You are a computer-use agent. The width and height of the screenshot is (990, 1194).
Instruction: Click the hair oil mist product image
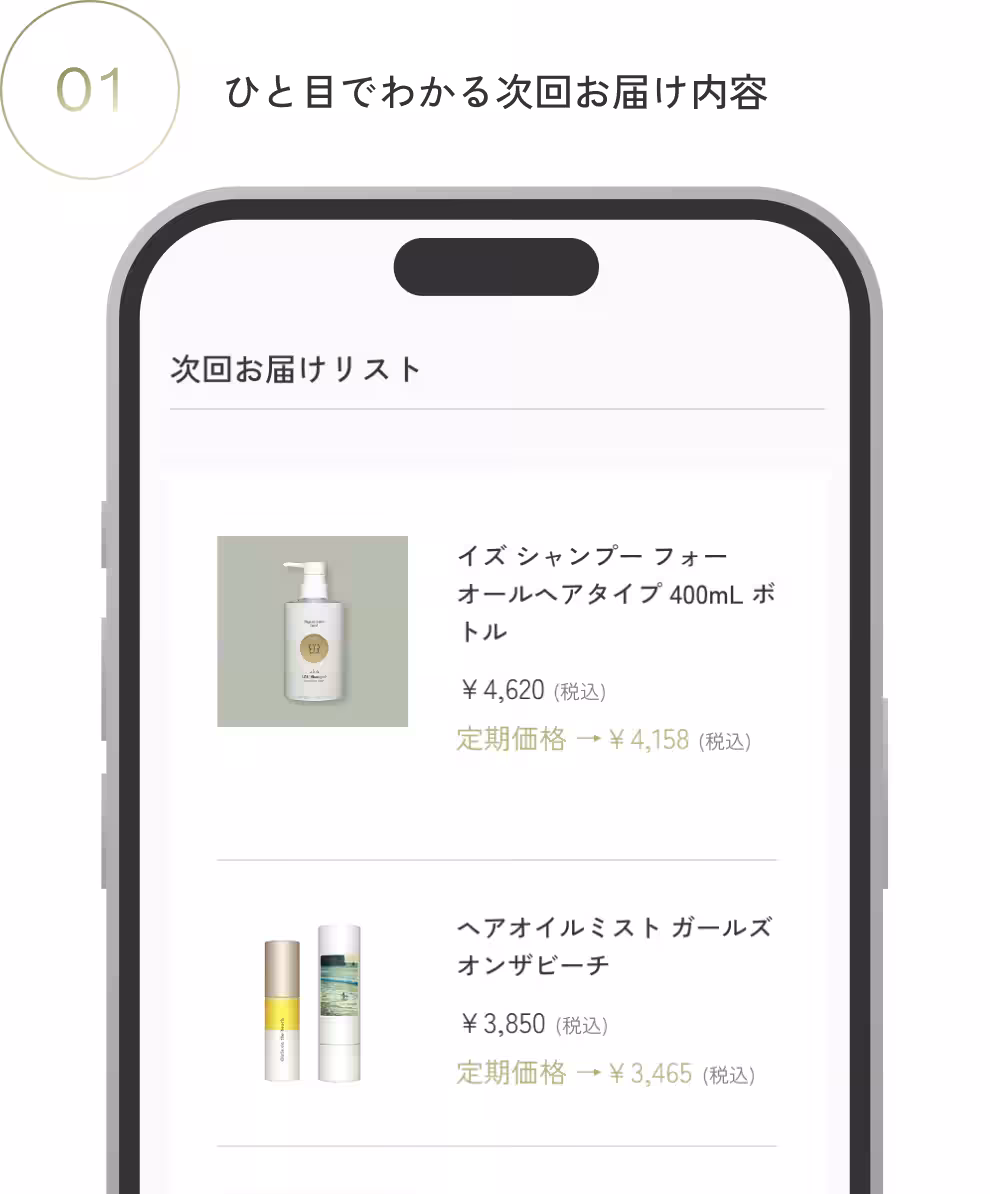(x=312, y=1003)
